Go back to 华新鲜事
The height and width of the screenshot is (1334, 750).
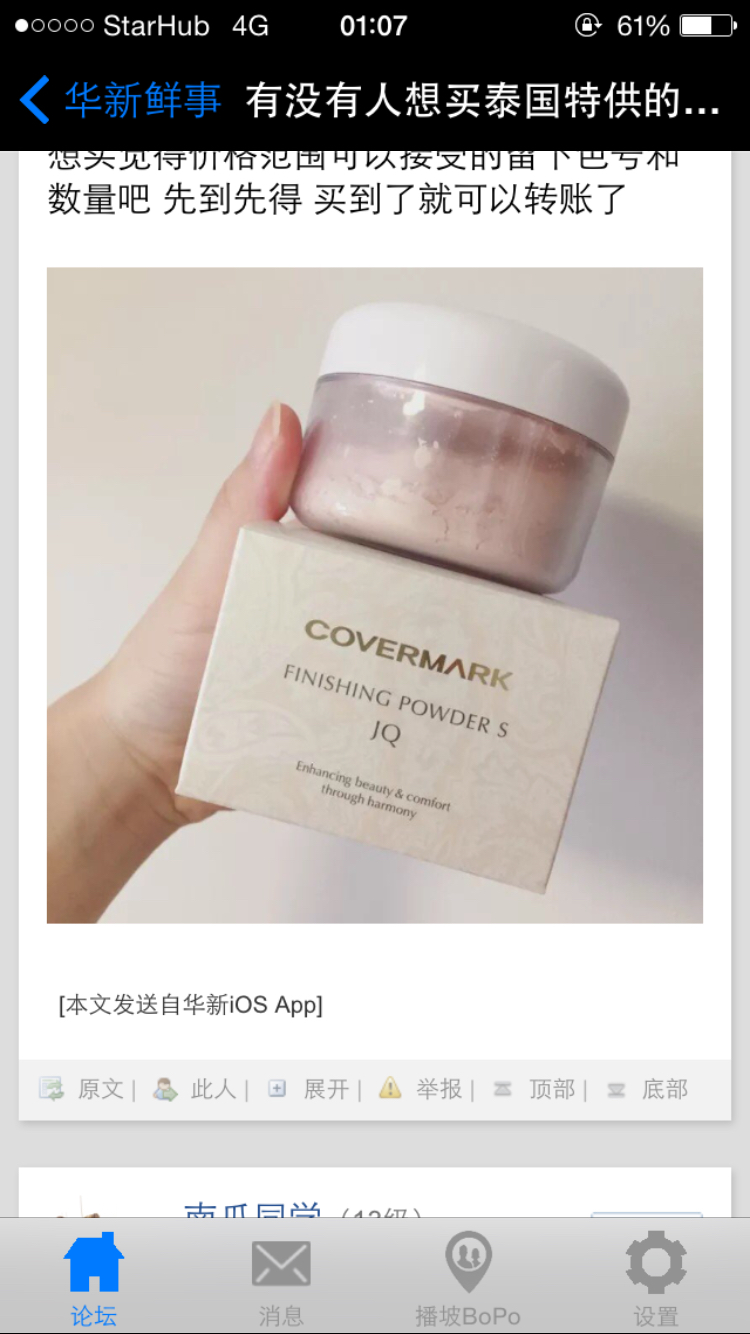tap(120, 101)
